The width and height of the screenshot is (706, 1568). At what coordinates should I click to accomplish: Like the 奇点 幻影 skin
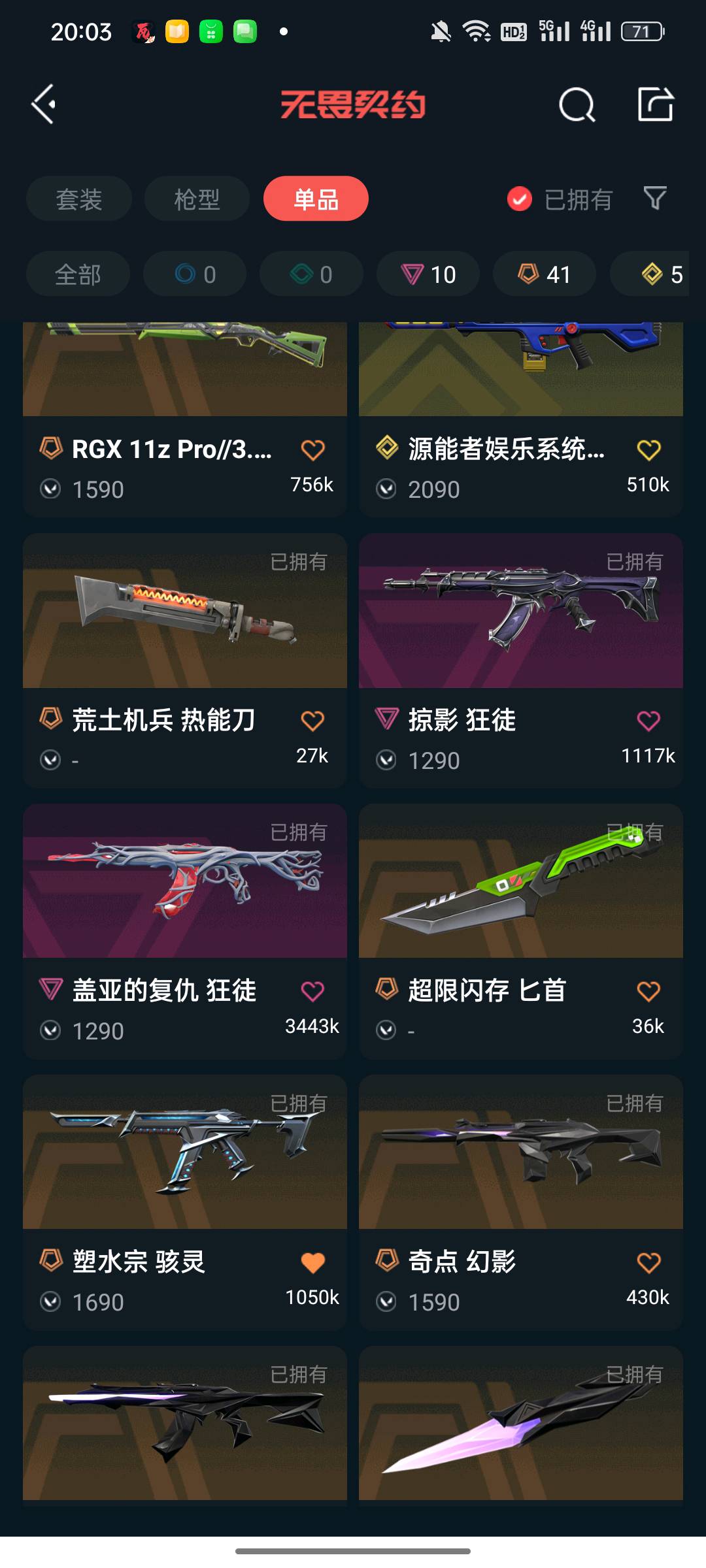tap(648, 1263)
